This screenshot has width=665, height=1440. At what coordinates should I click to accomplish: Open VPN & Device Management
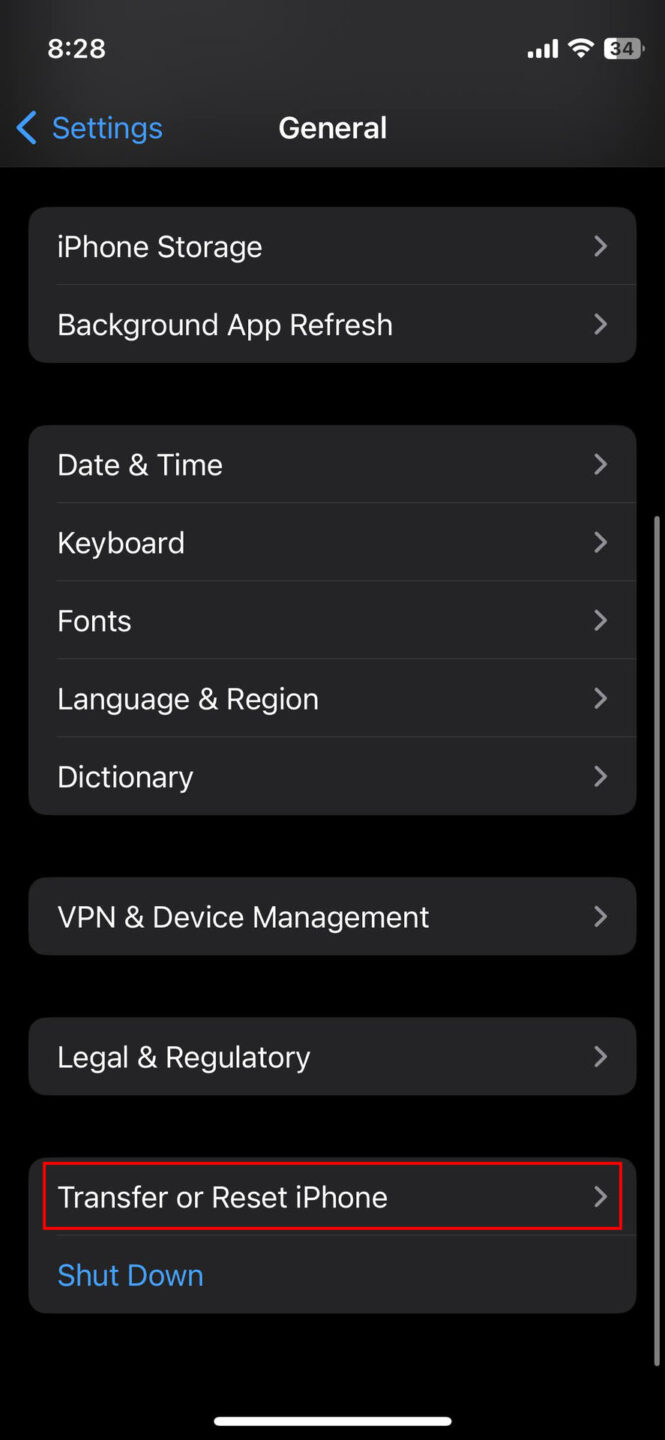(332, 917)
